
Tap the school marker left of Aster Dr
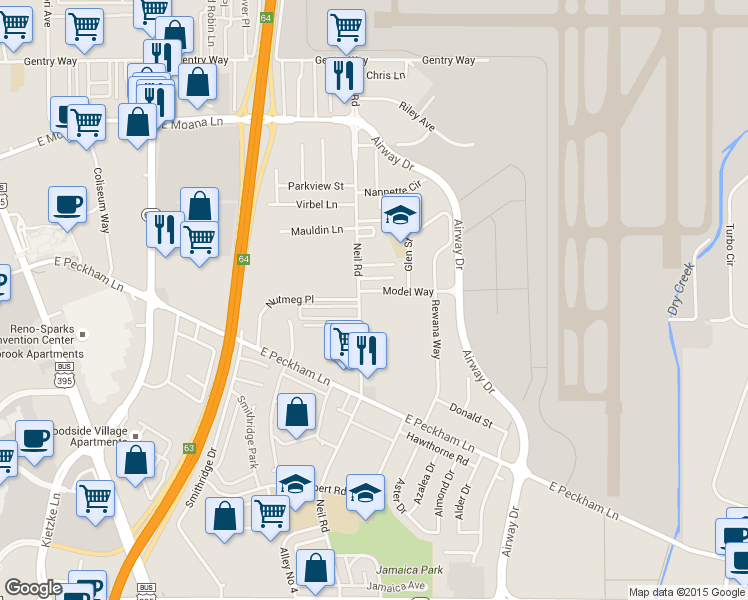pos(365,492)
